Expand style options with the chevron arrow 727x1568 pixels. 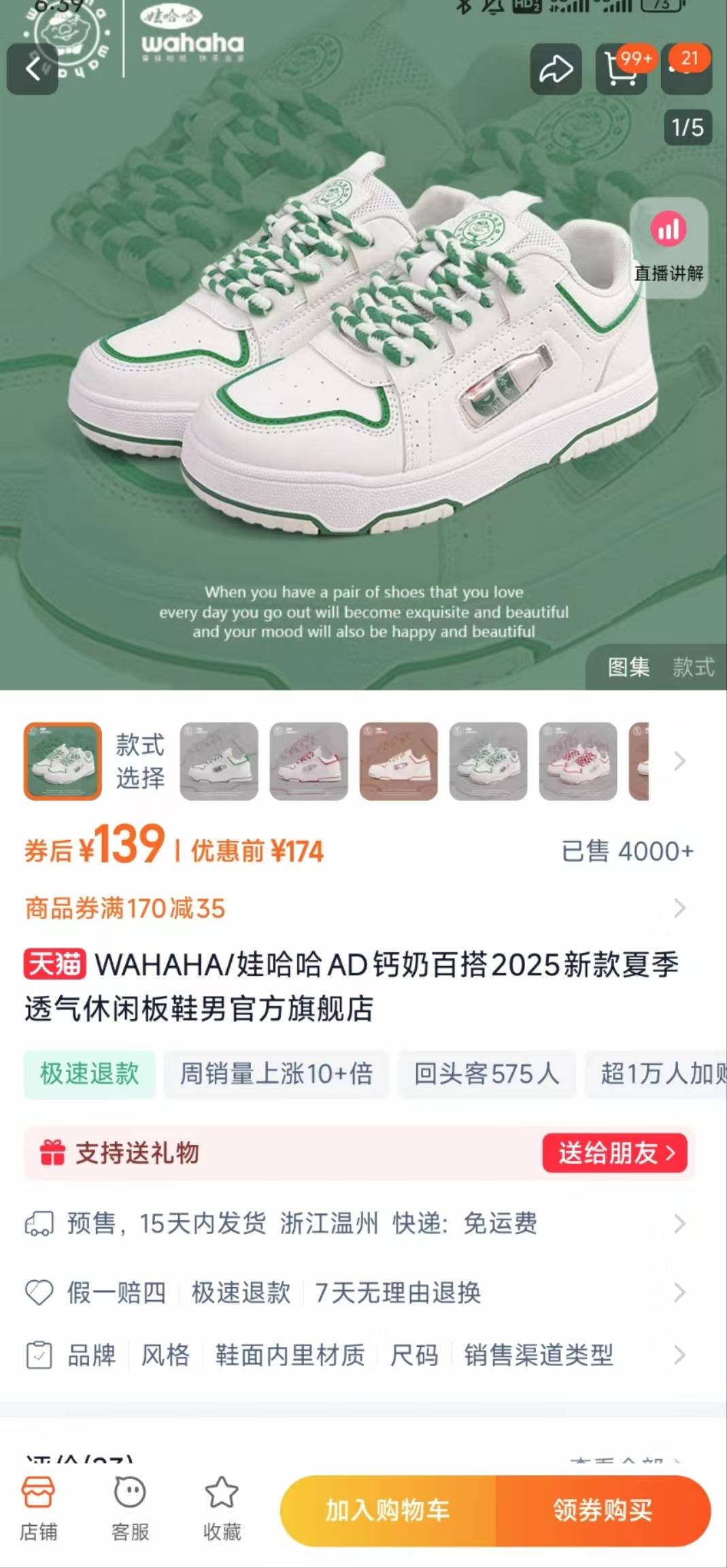[679, 761]
